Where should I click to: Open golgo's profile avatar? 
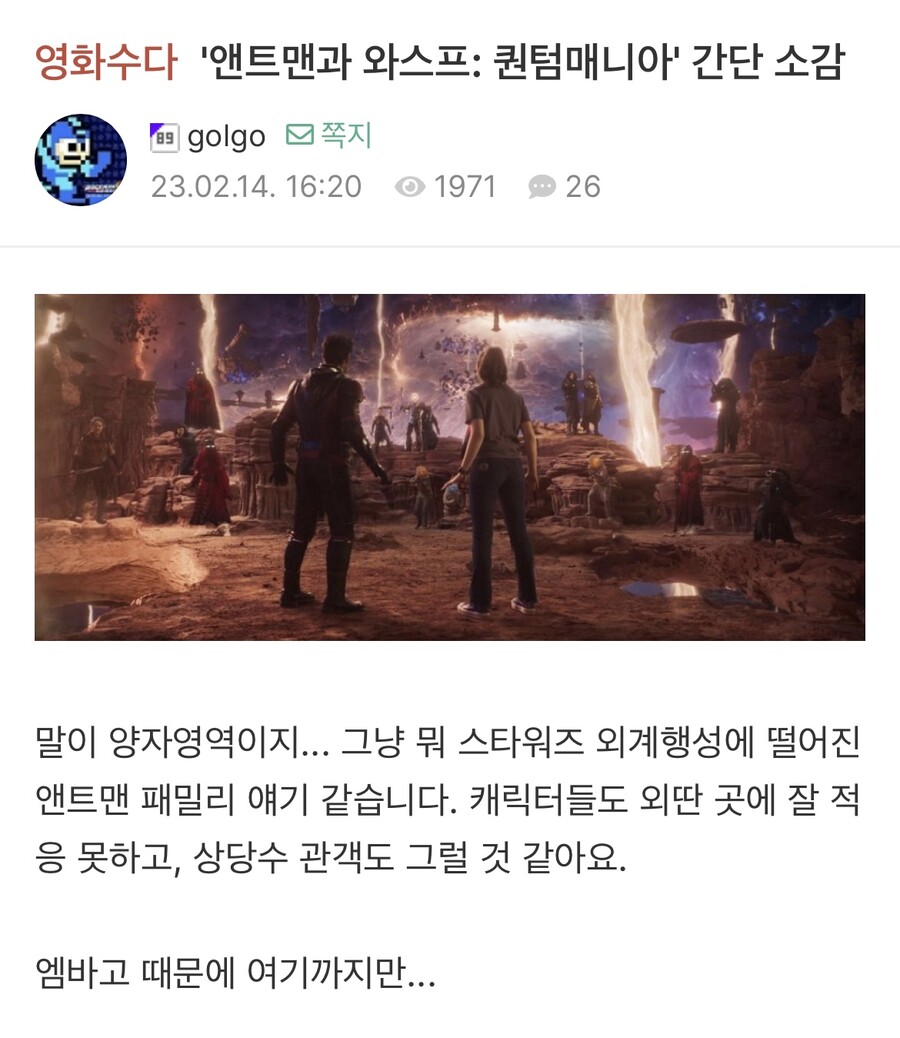click(81, 160)
